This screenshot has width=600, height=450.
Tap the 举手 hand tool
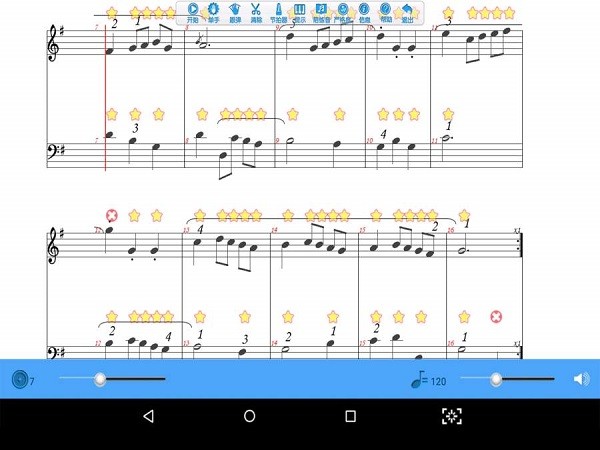213,12
